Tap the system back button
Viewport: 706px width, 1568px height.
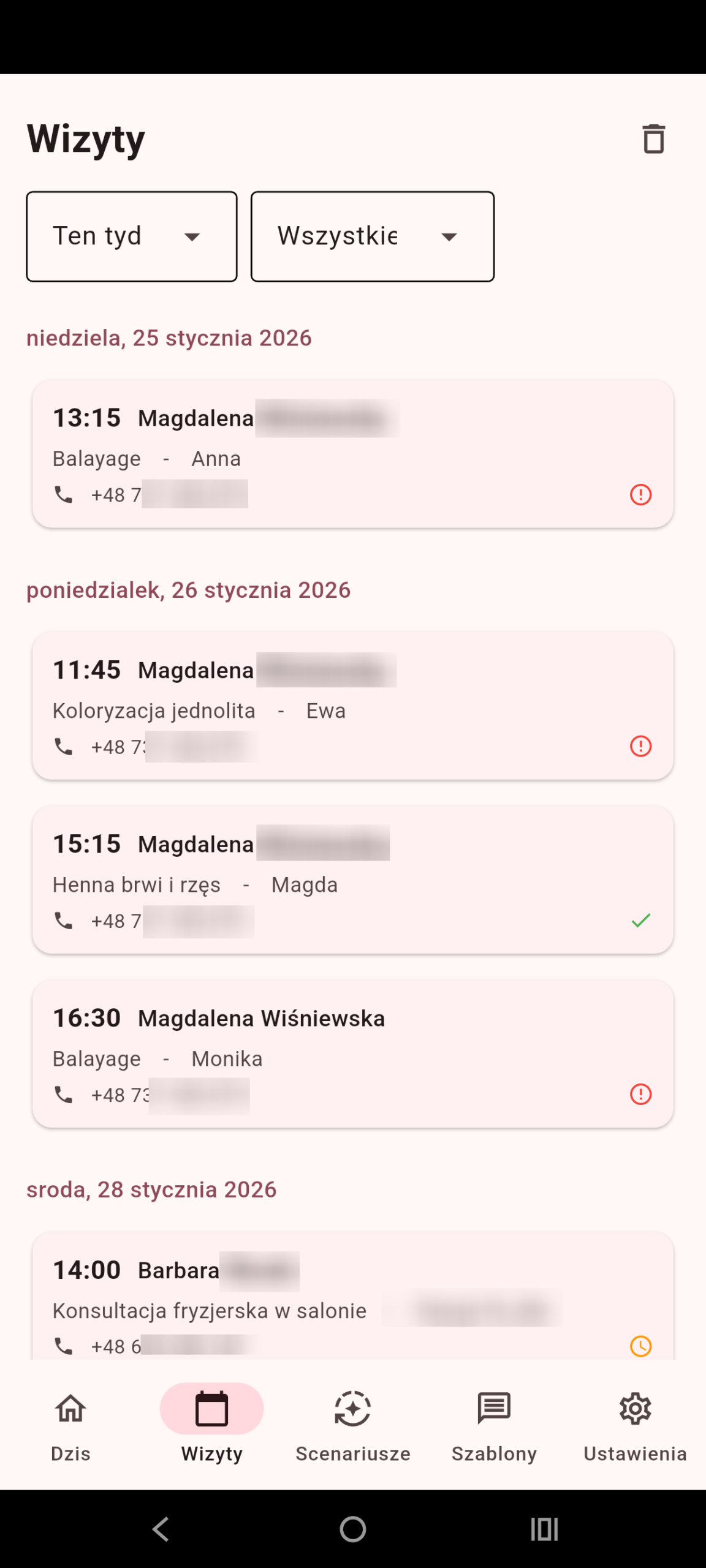[x=161, y=1529]
